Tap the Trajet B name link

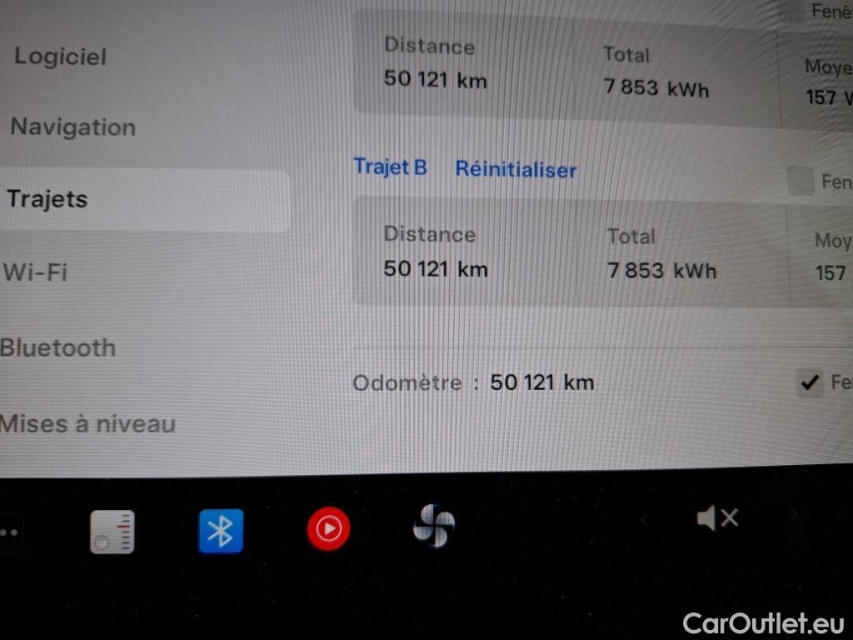(390, 167)
